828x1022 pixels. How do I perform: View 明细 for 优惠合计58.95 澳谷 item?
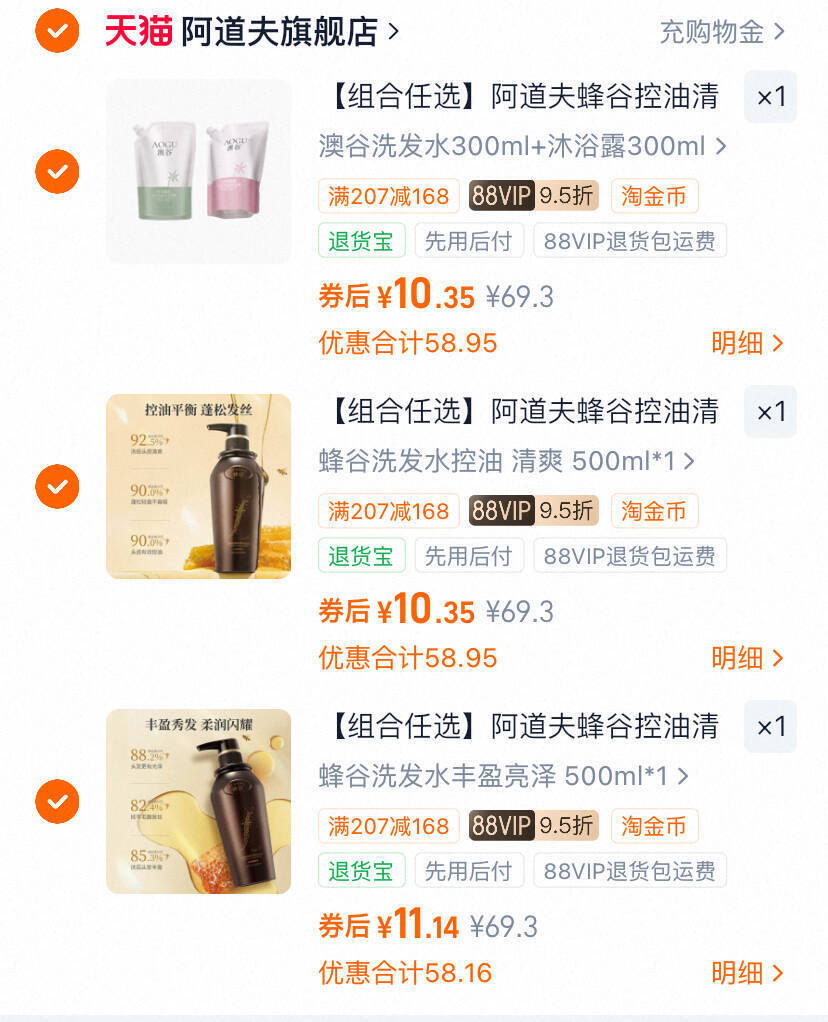pos(747,343)
